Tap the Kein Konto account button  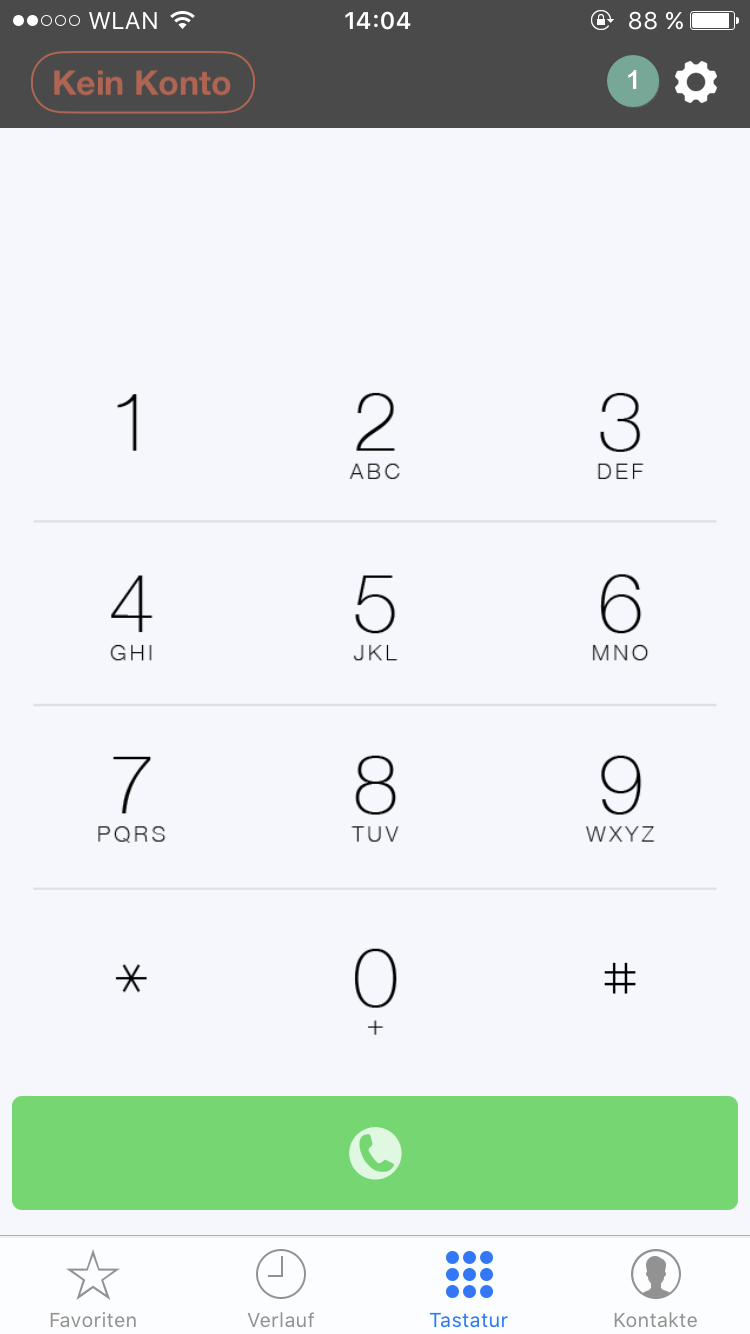point(143,82)
